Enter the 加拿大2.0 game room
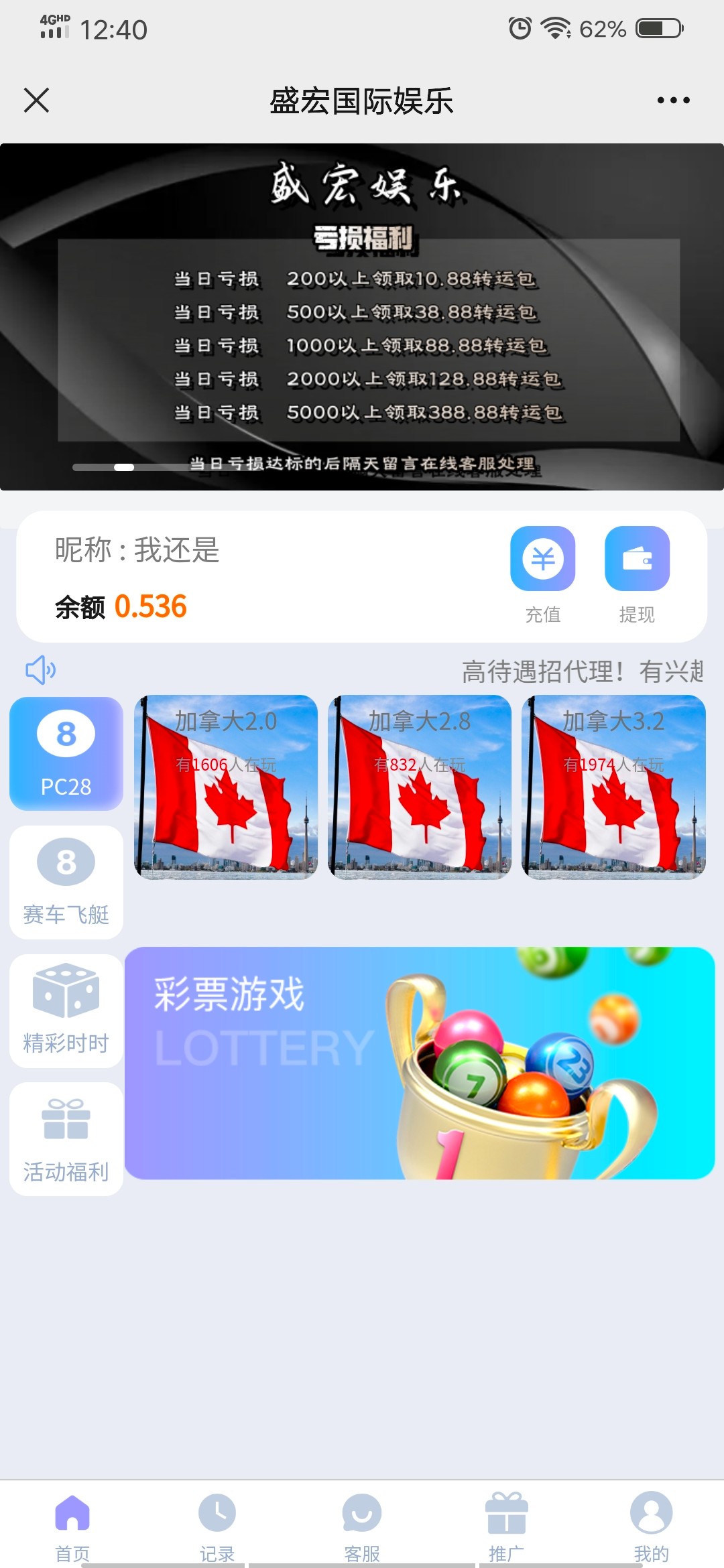This screenshot has height=1568, width=724. click(226, 787)
